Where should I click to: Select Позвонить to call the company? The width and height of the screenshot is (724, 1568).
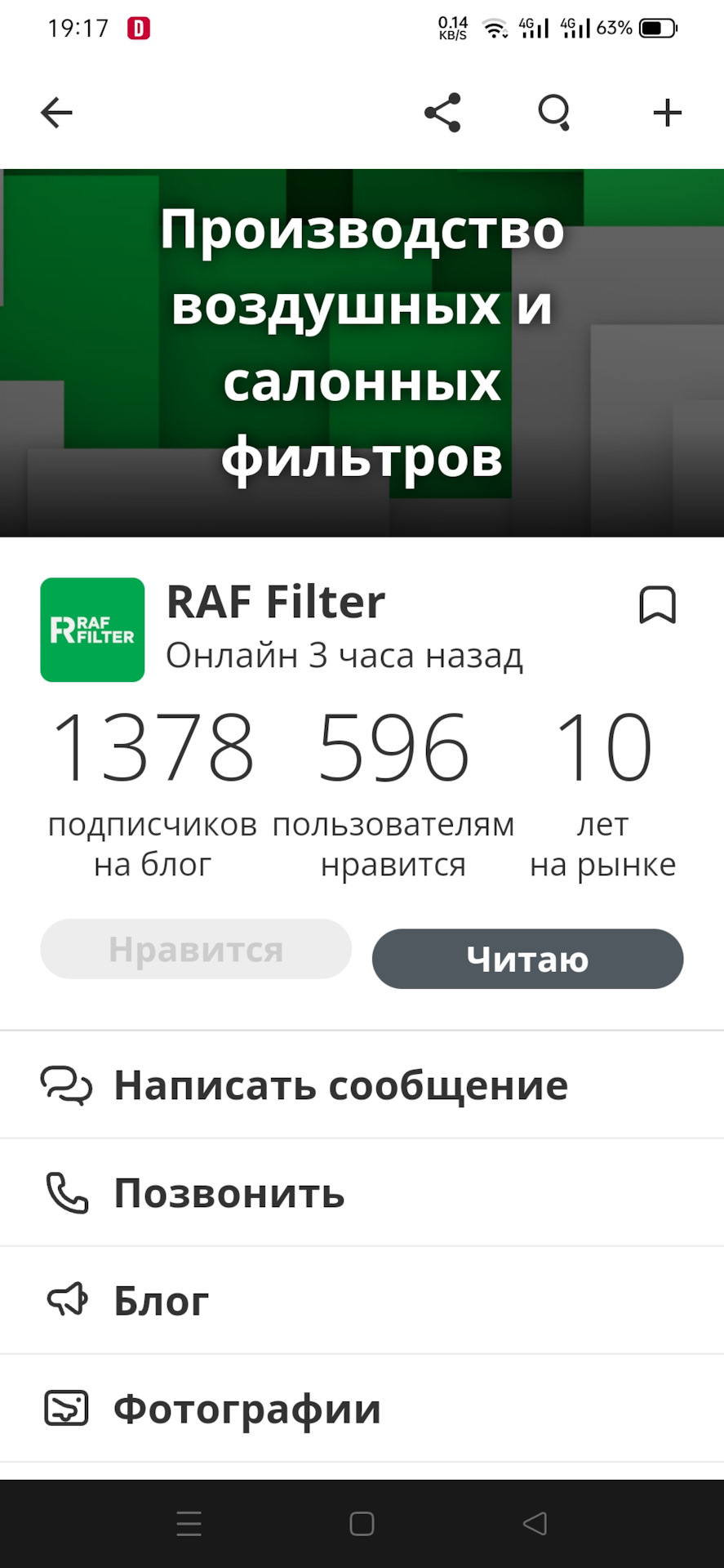coord(362,1193)
